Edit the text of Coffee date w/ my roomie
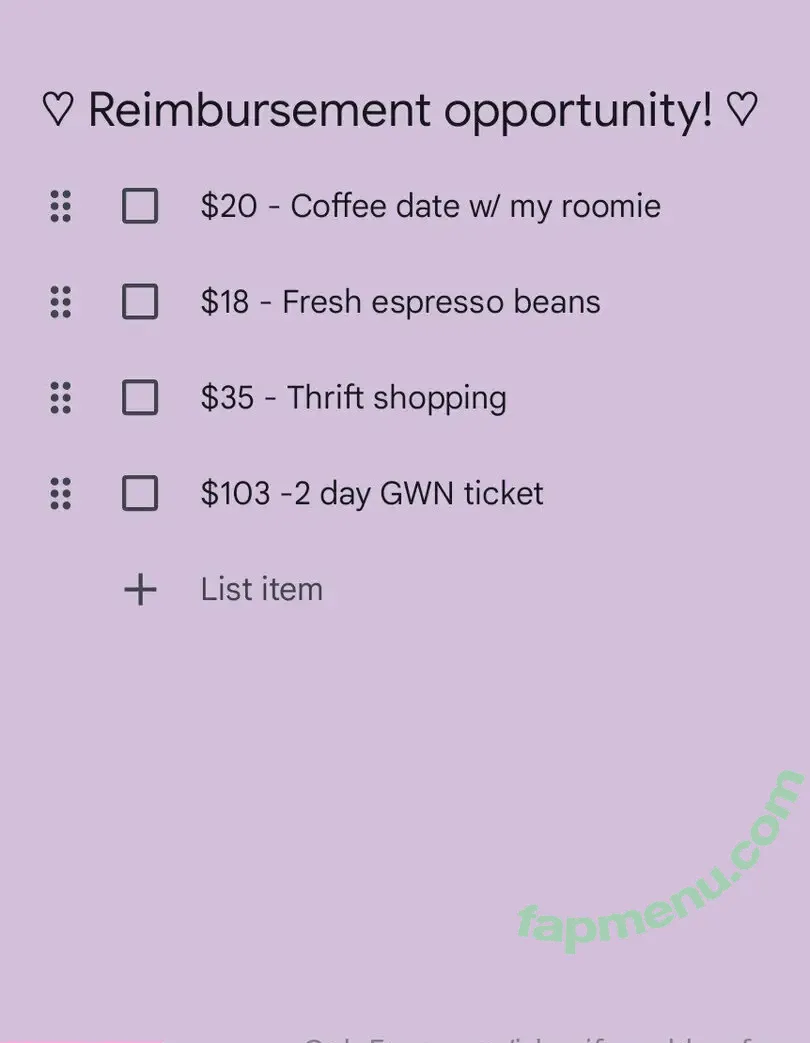 [x=430, y=207]
